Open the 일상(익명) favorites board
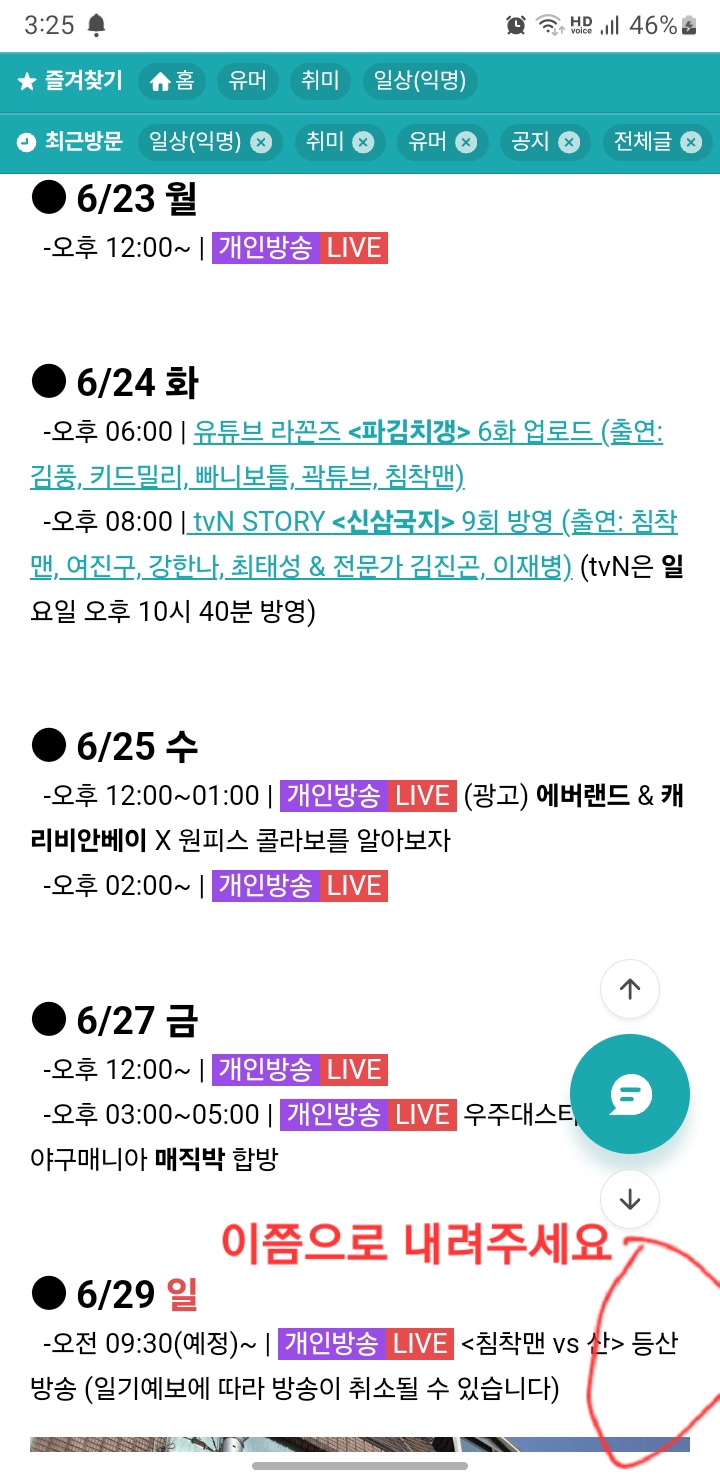 419,81
